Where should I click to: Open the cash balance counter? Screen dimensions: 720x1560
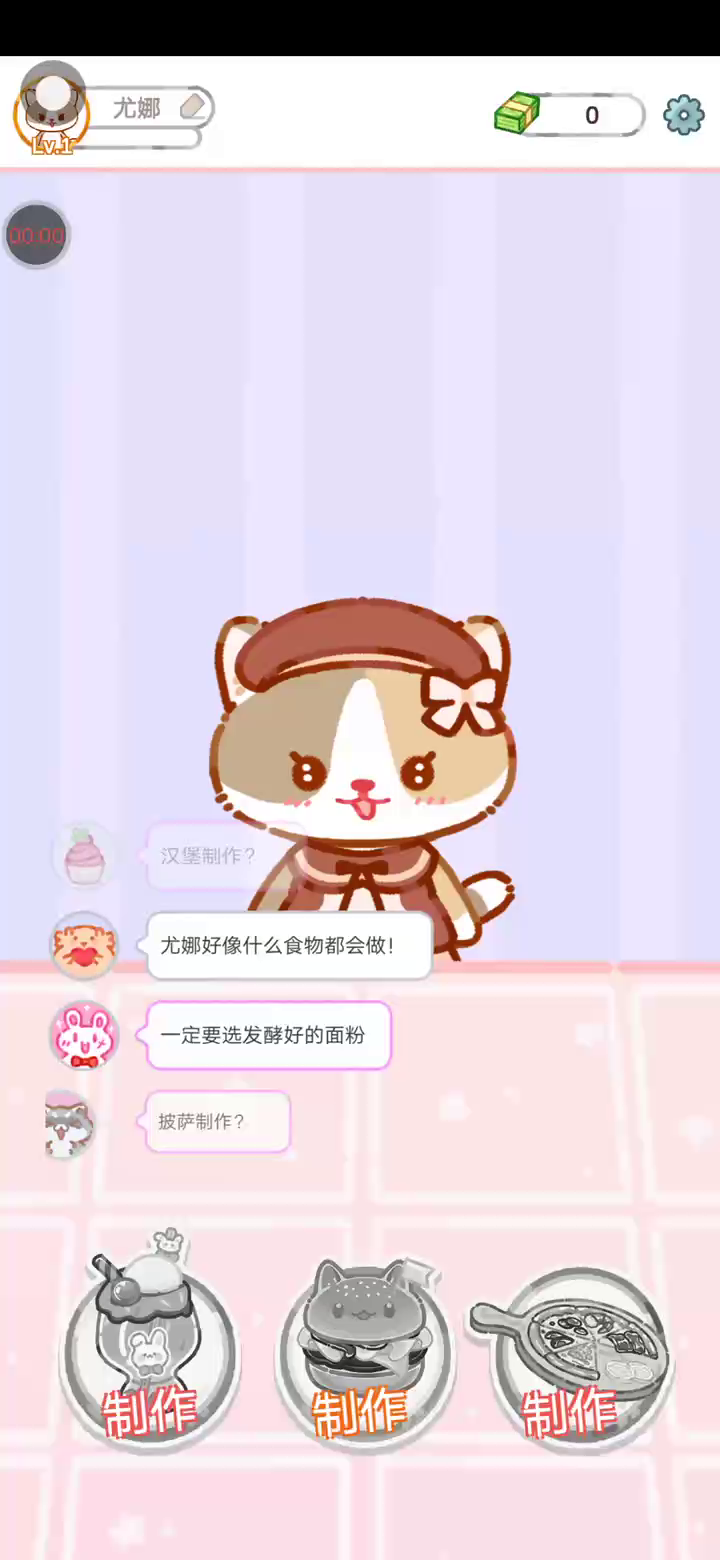coord(569,114)
